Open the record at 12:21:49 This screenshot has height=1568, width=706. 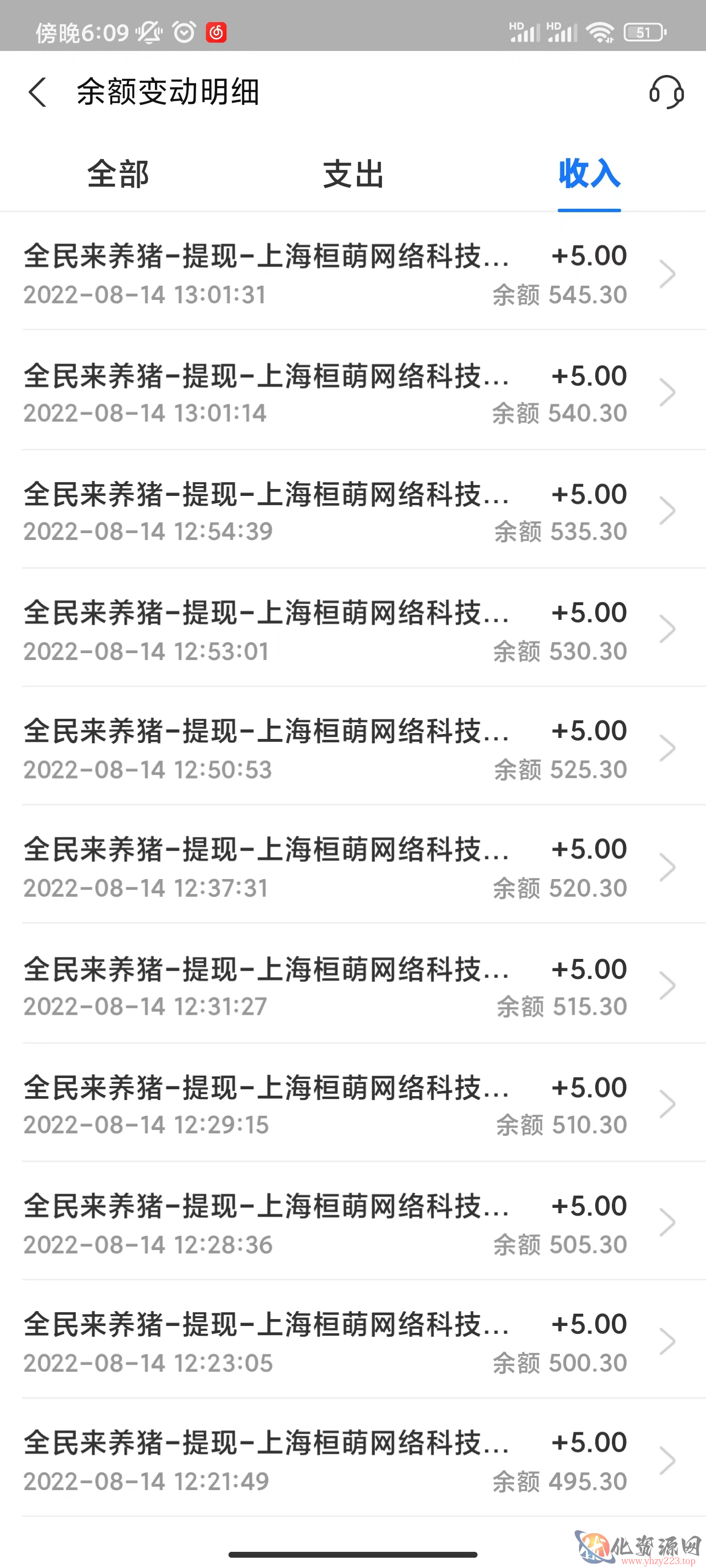(x=353, y=1458)
